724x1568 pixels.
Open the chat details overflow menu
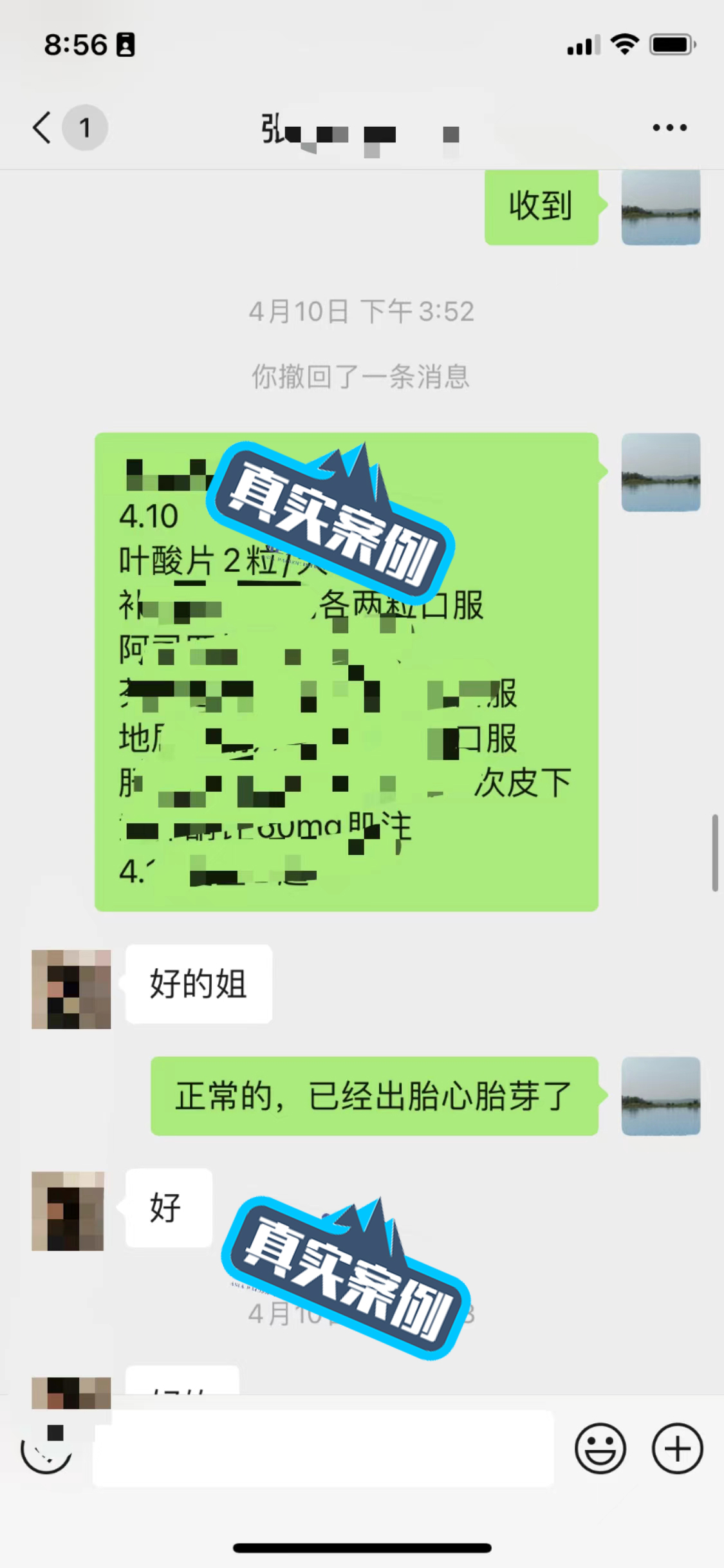(669, 127)
